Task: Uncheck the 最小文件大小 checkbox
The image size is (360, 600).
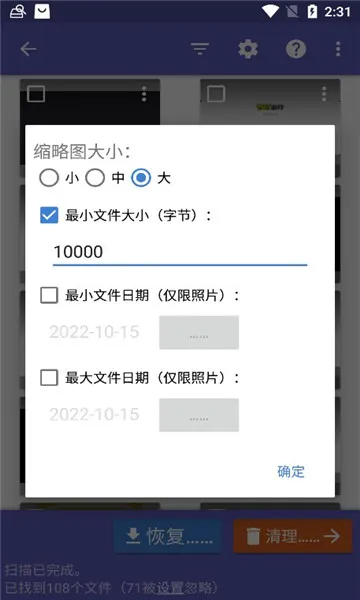Action: [49, 215]
